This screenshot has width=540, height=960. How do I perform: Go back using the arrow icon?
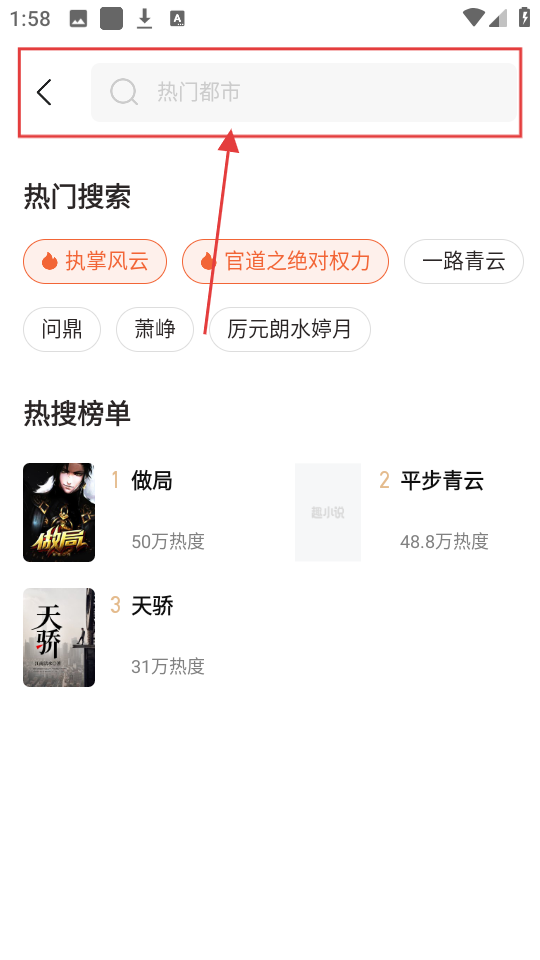(x=44, y=92)
